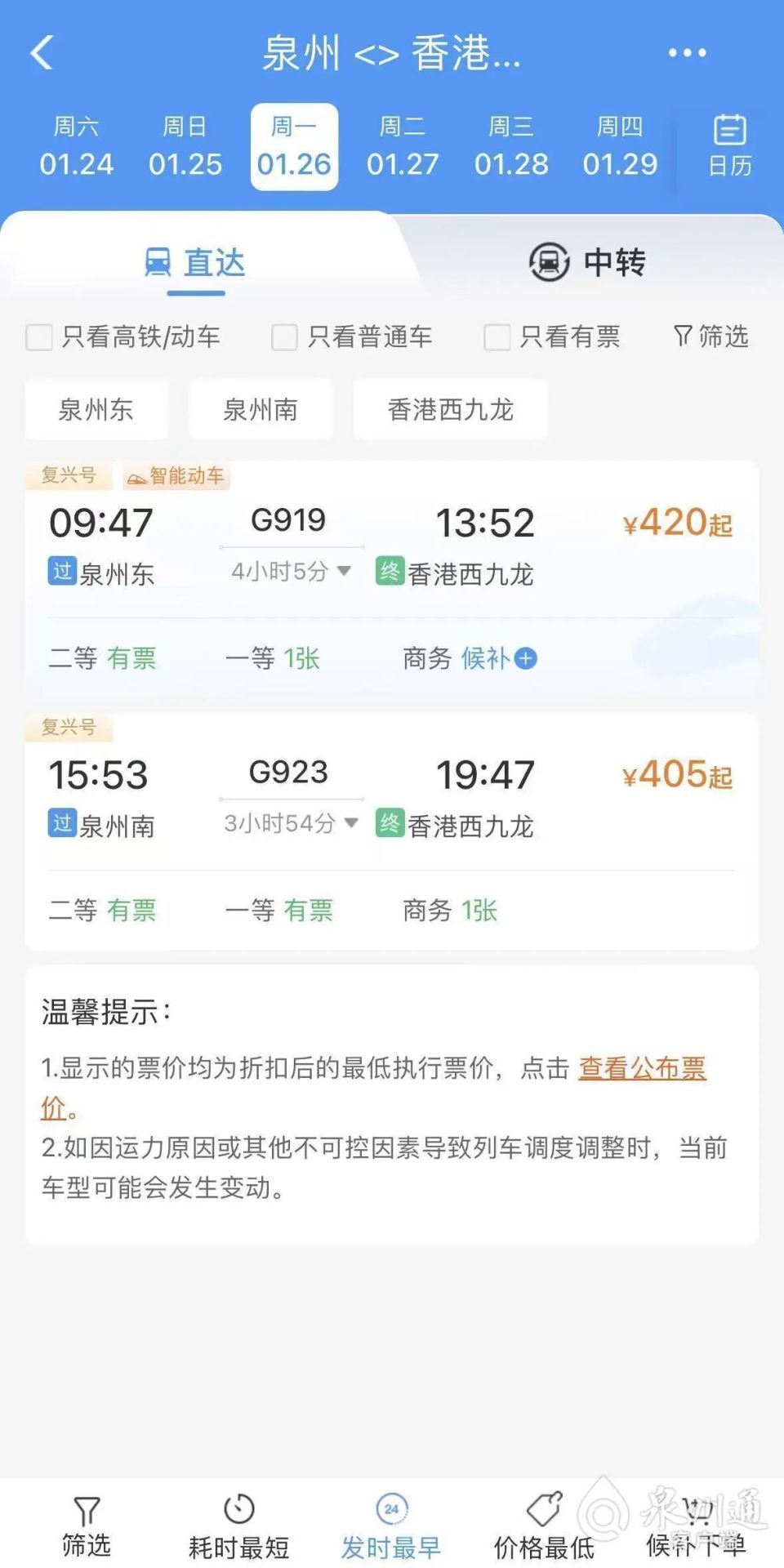This screenshot has height=1568, width=784.
Task: Open the more options "..." icon
Action: (686, 52)
